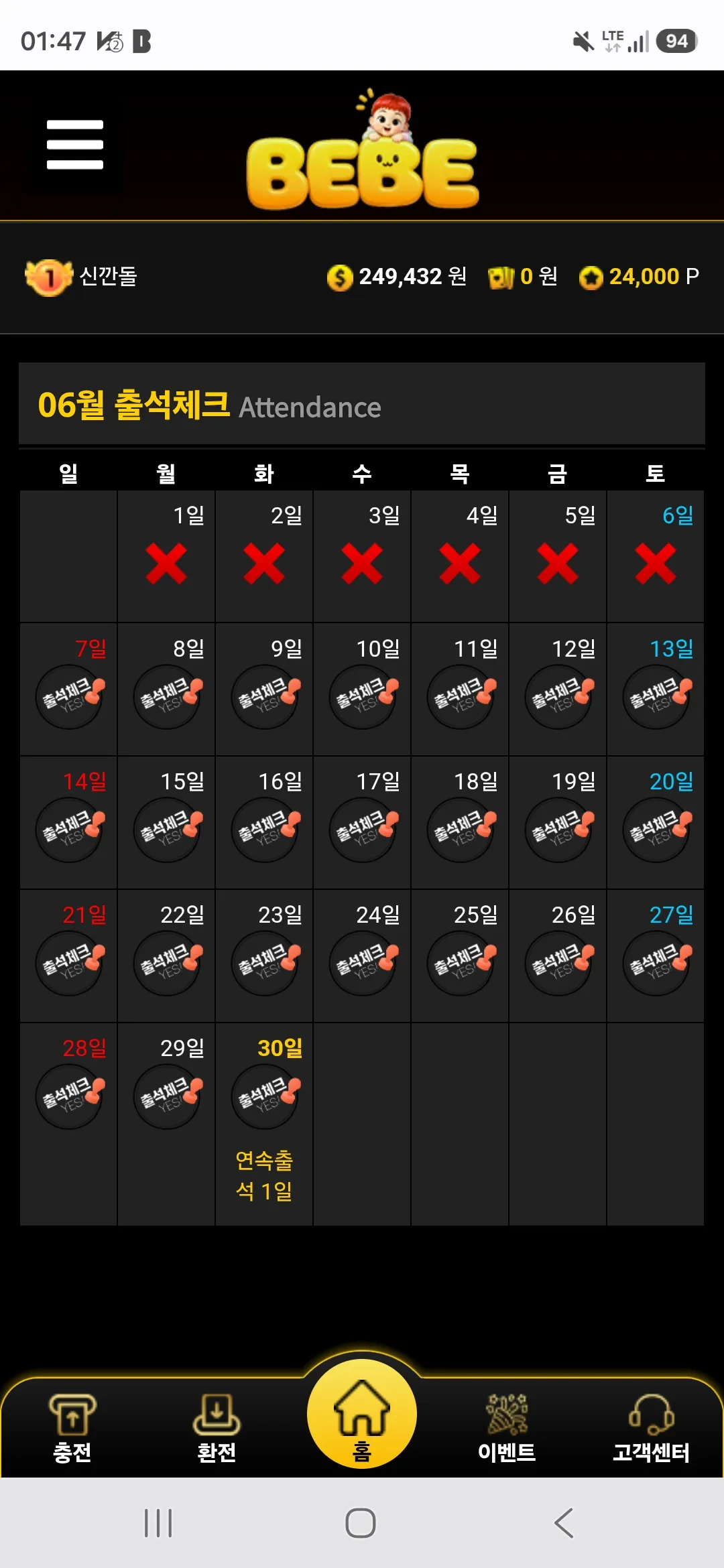Open the hamburger menu
Image resolution: width=724 pixels, height=1568 pixels.
tap(74, 145)
